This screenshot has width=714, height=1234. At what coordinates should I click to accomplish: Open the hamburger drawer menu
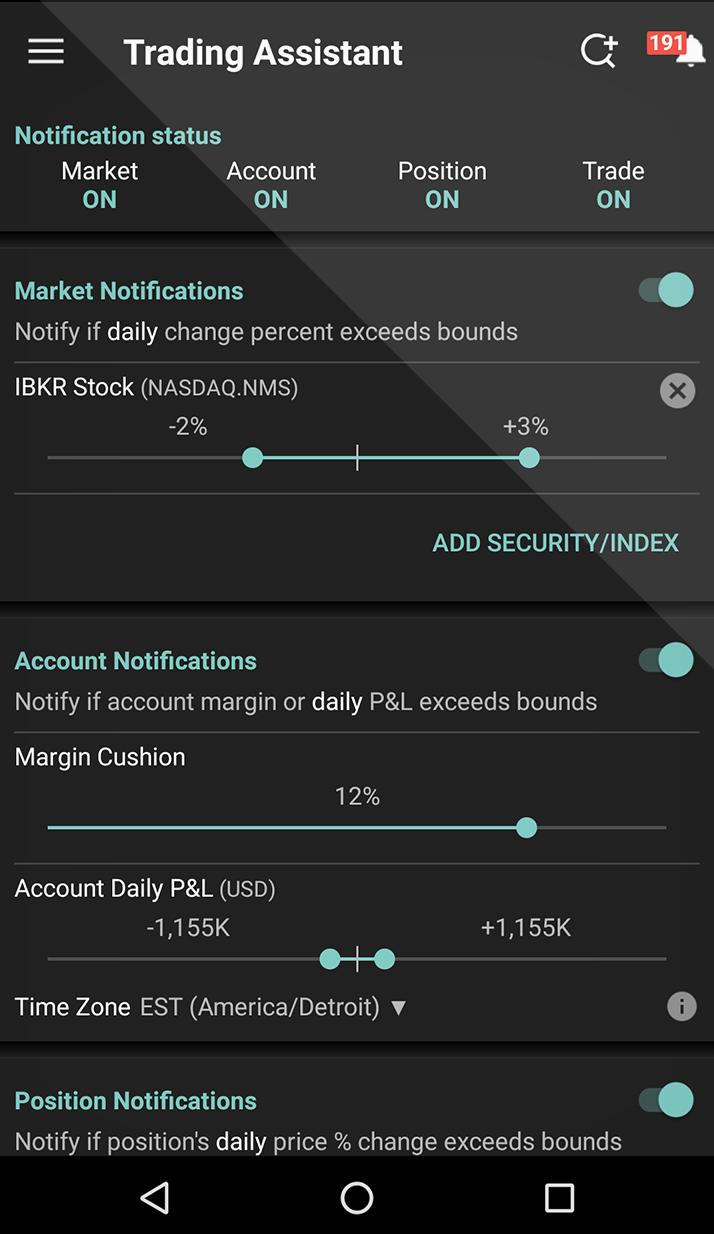point(46,52)
